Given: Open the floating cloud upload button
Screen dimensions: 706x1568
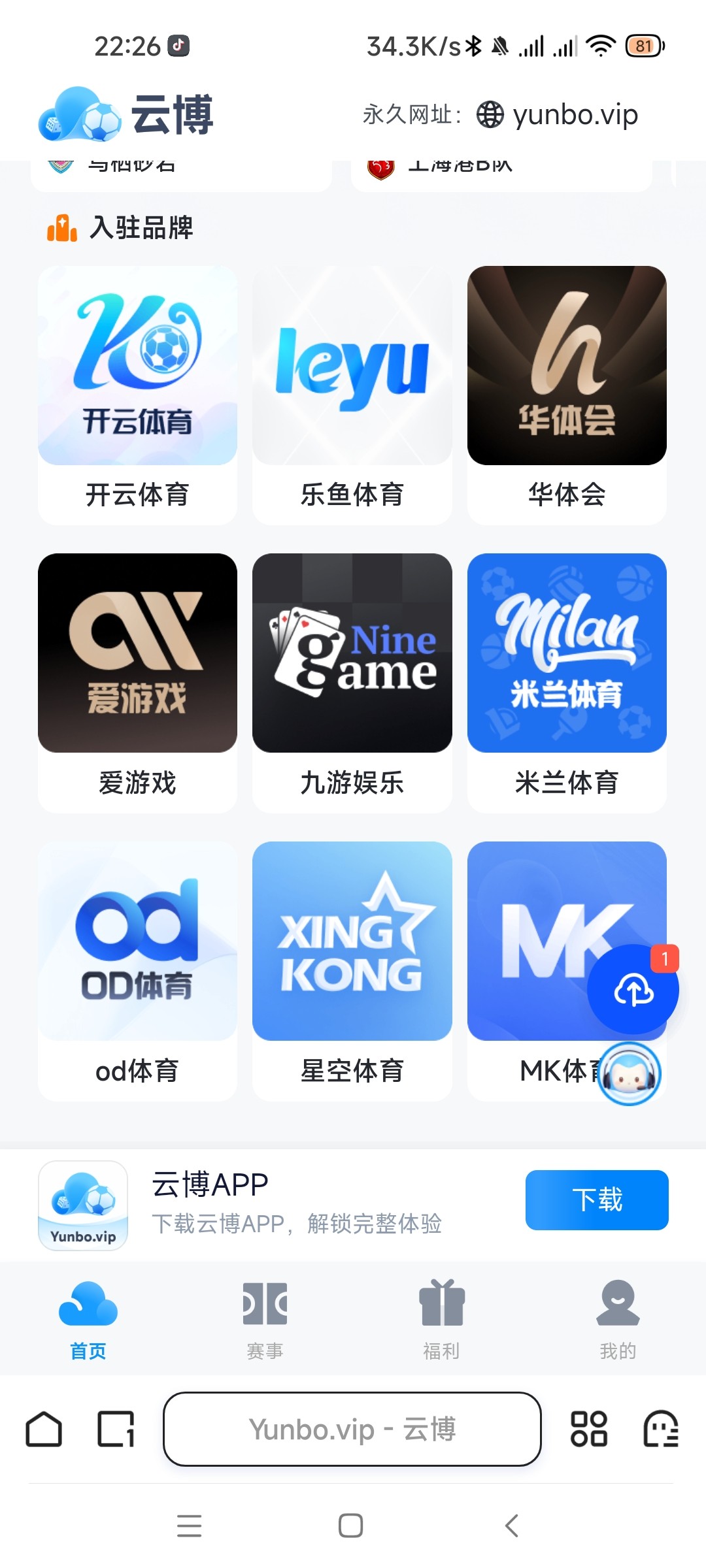Looking at the screenshot, I should click(x=633, y=990).
